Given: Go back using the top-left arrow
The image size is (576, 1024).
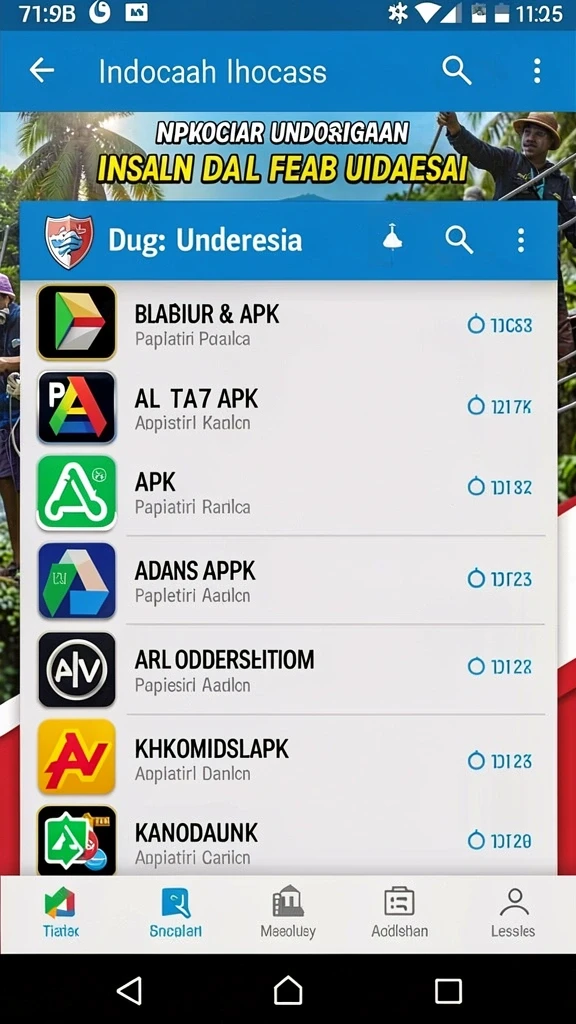Looking at the screenshot, I should point(42,71).
